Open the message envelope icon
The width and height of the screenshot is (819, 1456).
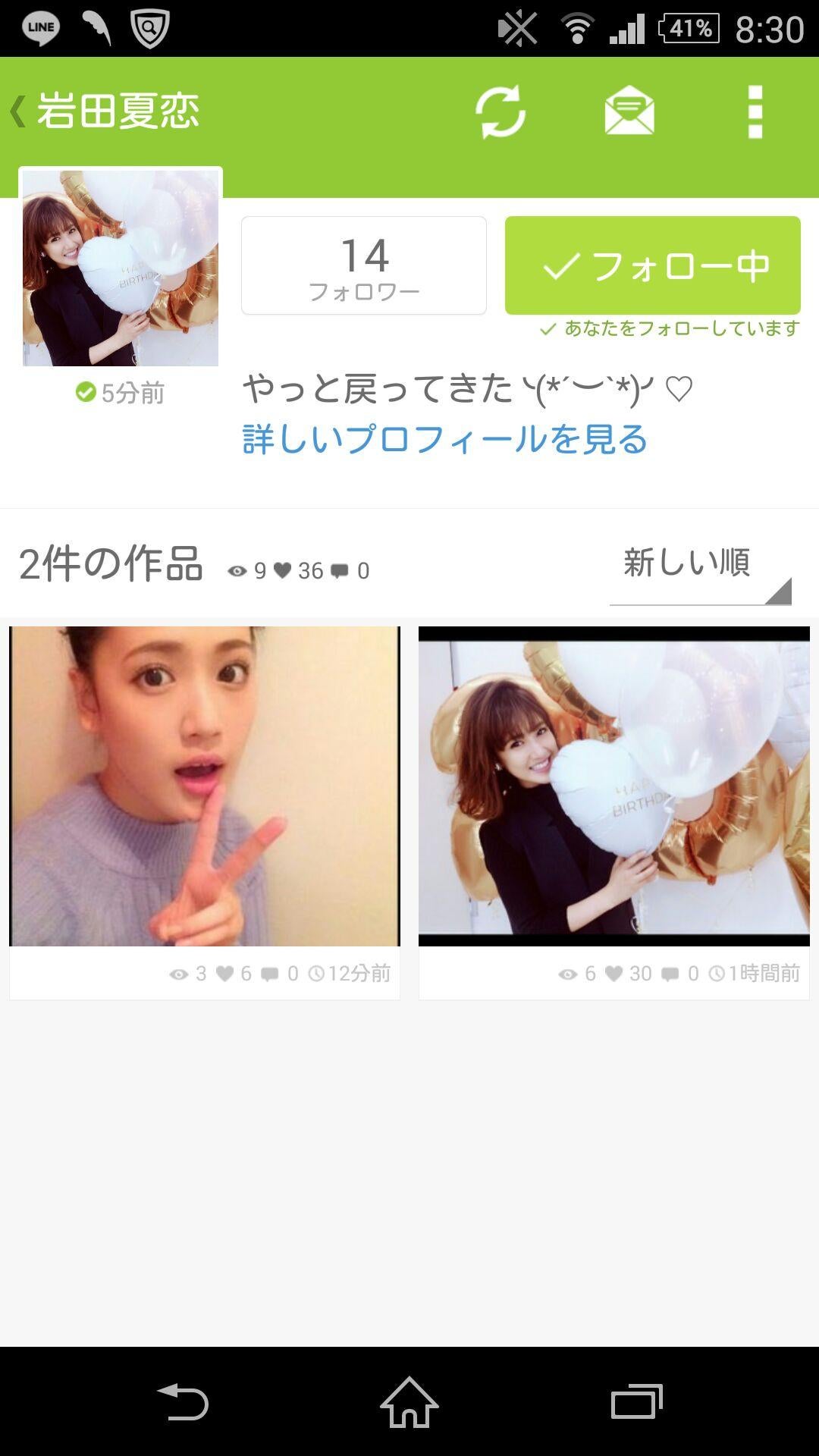tap(629, 112)
